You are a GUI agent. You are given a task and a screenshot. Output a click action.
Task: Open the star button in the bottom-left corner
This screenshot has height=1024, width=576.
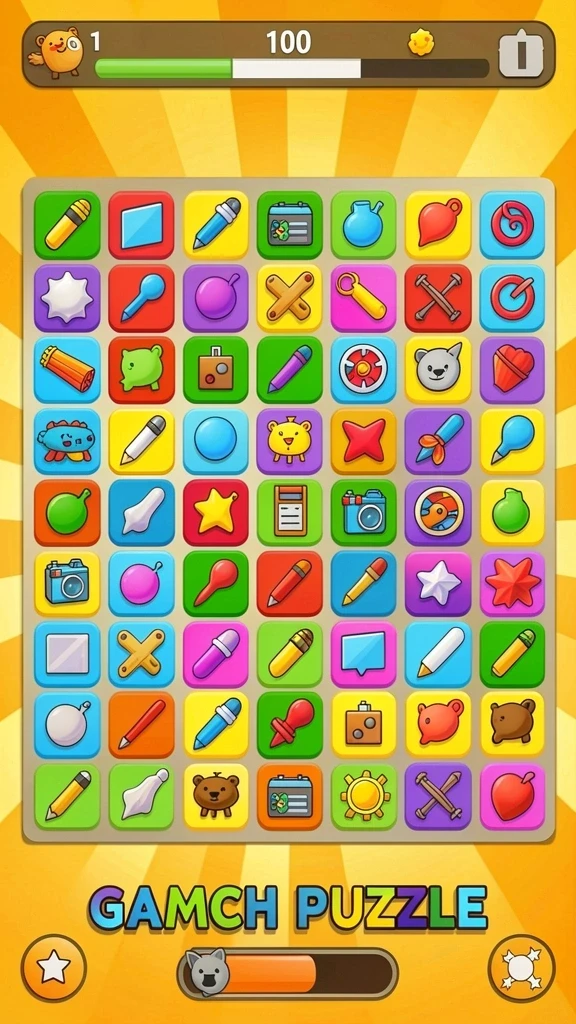[x=54, y=967]
